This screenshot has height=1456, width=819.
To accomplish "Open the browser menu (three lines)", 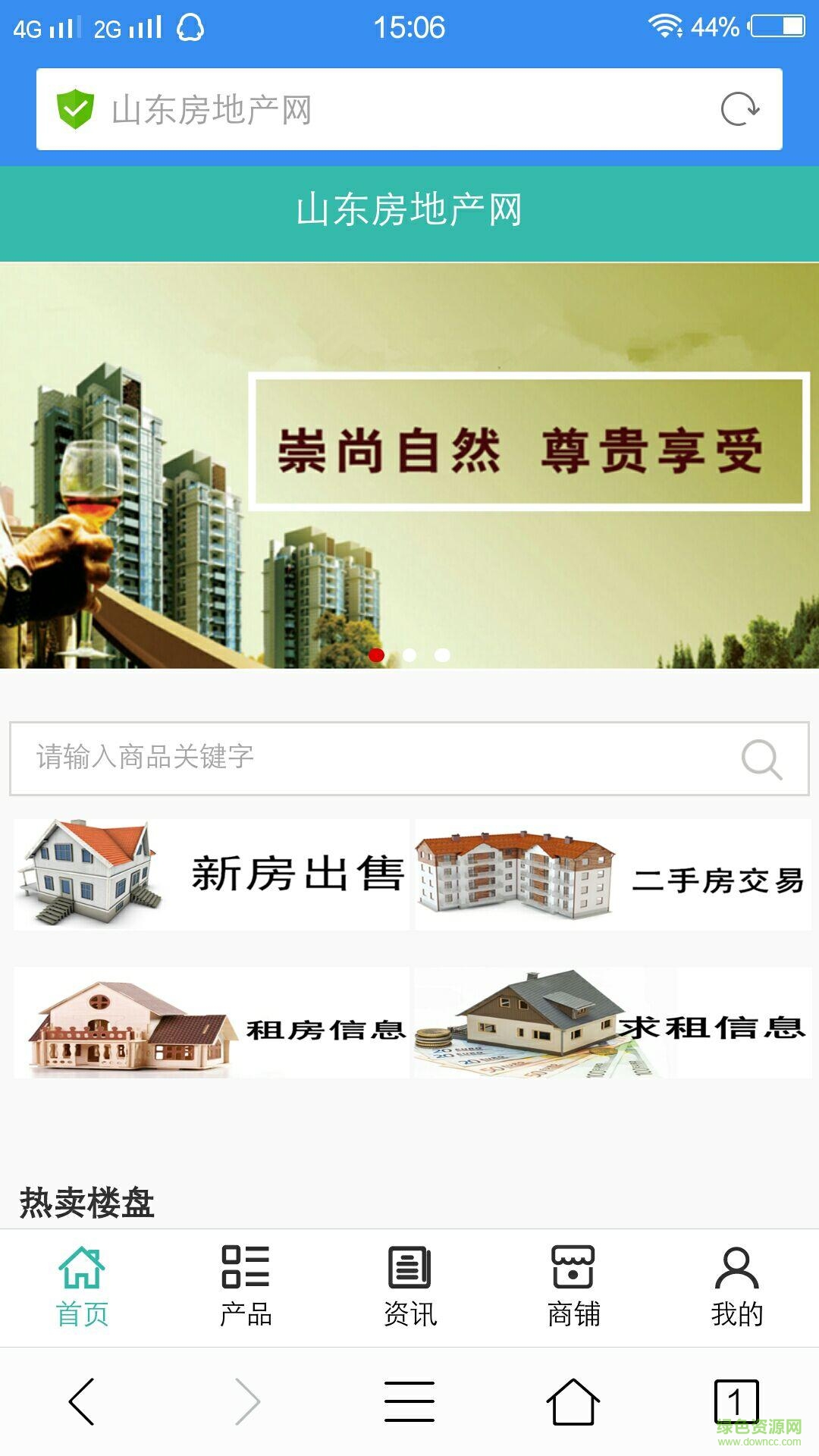I will 409,1401.
